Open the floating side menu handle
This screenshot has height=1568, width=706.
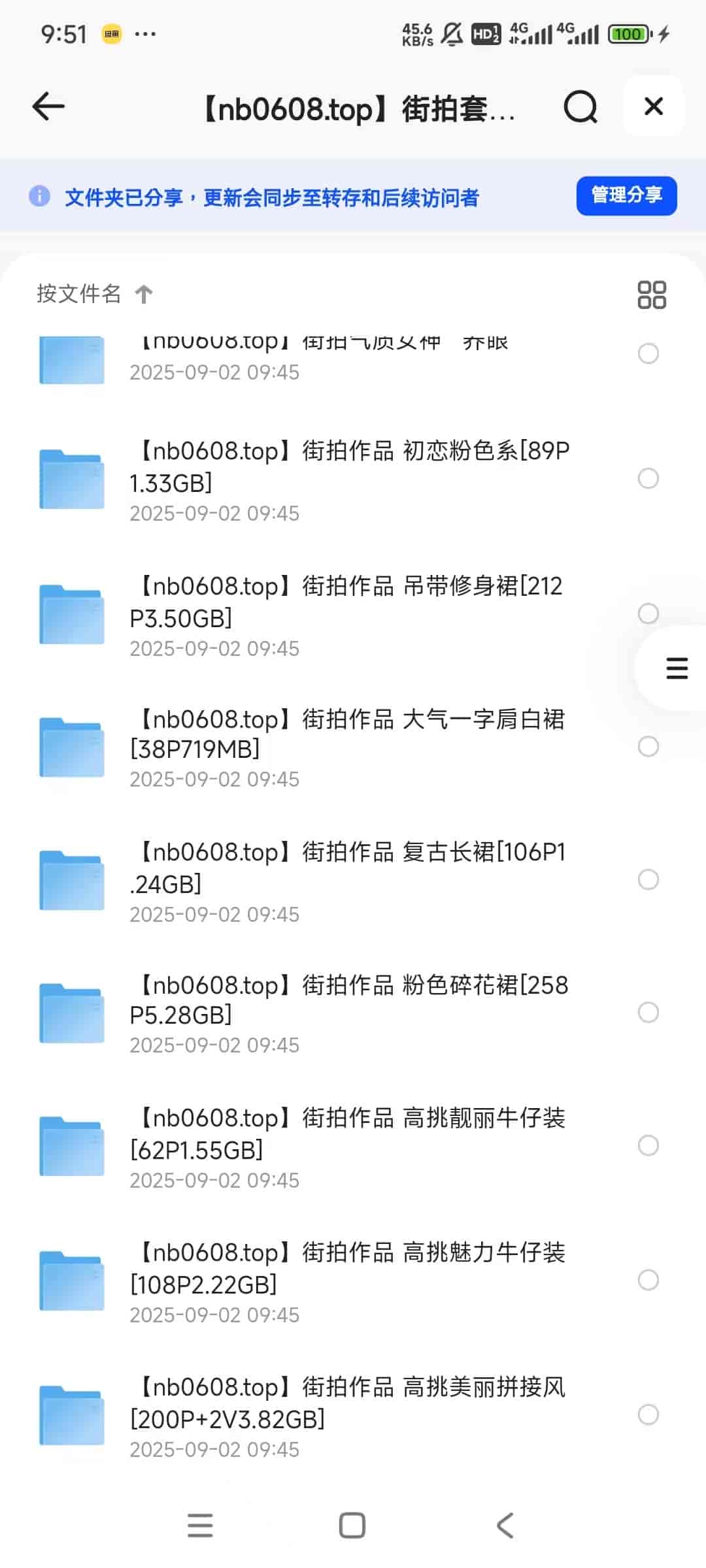676,668
